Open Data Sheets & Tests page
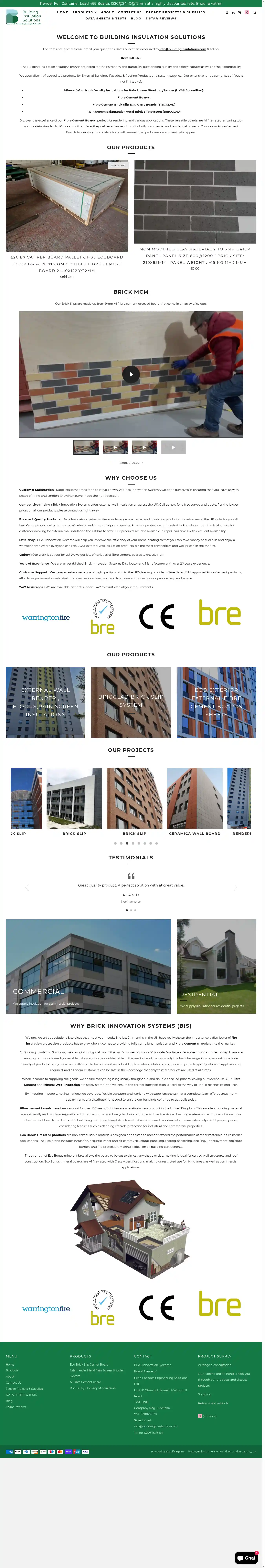The image size is (265, 1568). (106, 18)
